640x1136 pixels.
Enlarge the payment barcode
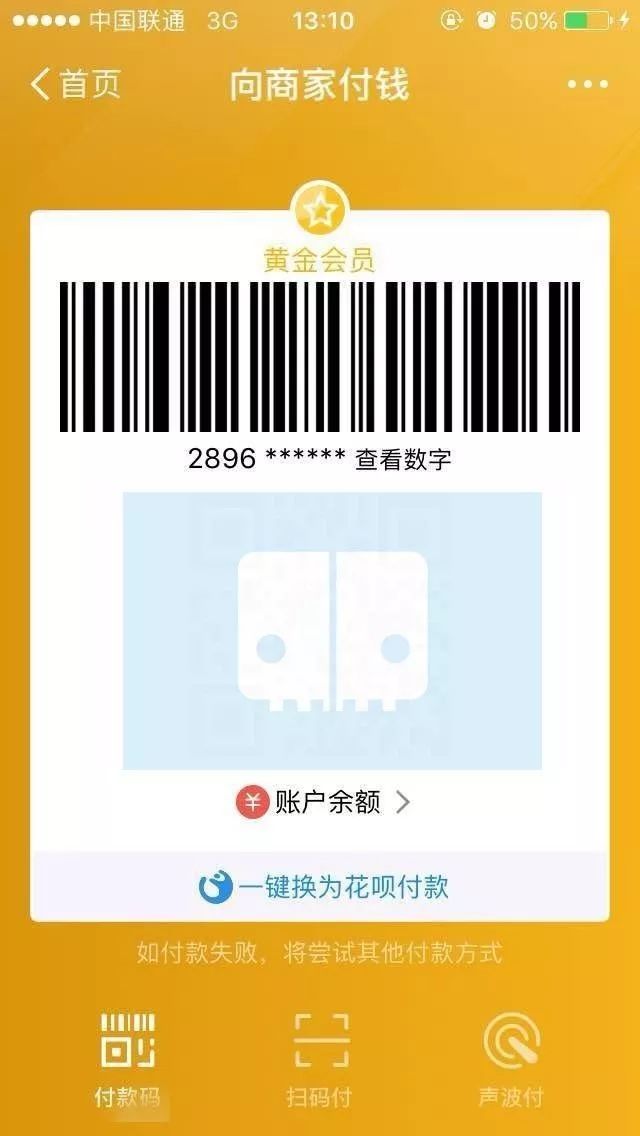[x=319, y=357]
